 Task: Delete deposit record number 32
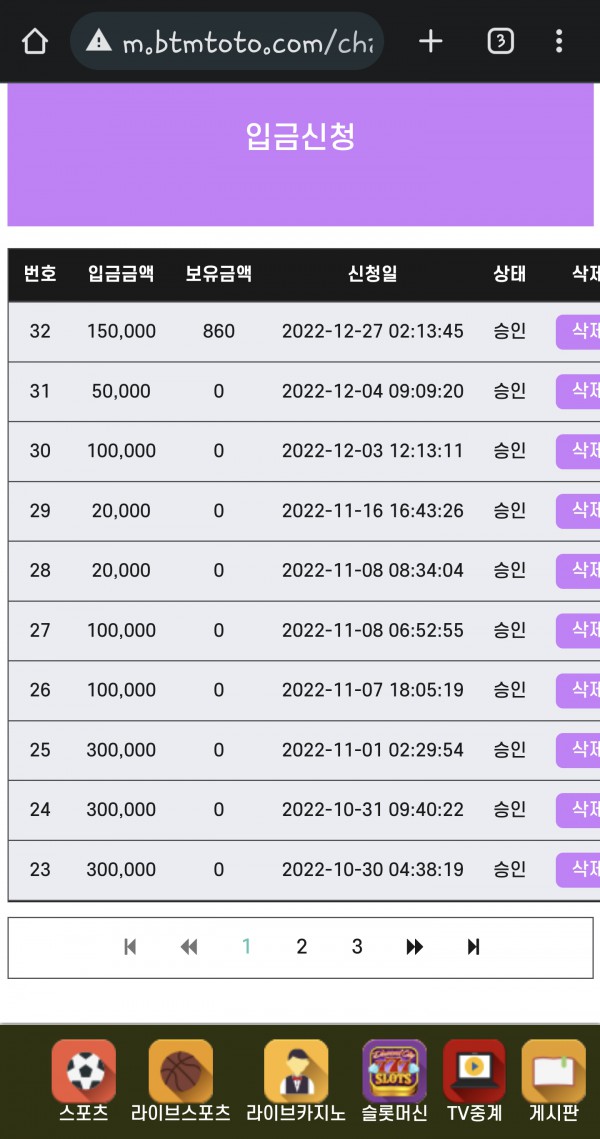click(x=579, y=331)
